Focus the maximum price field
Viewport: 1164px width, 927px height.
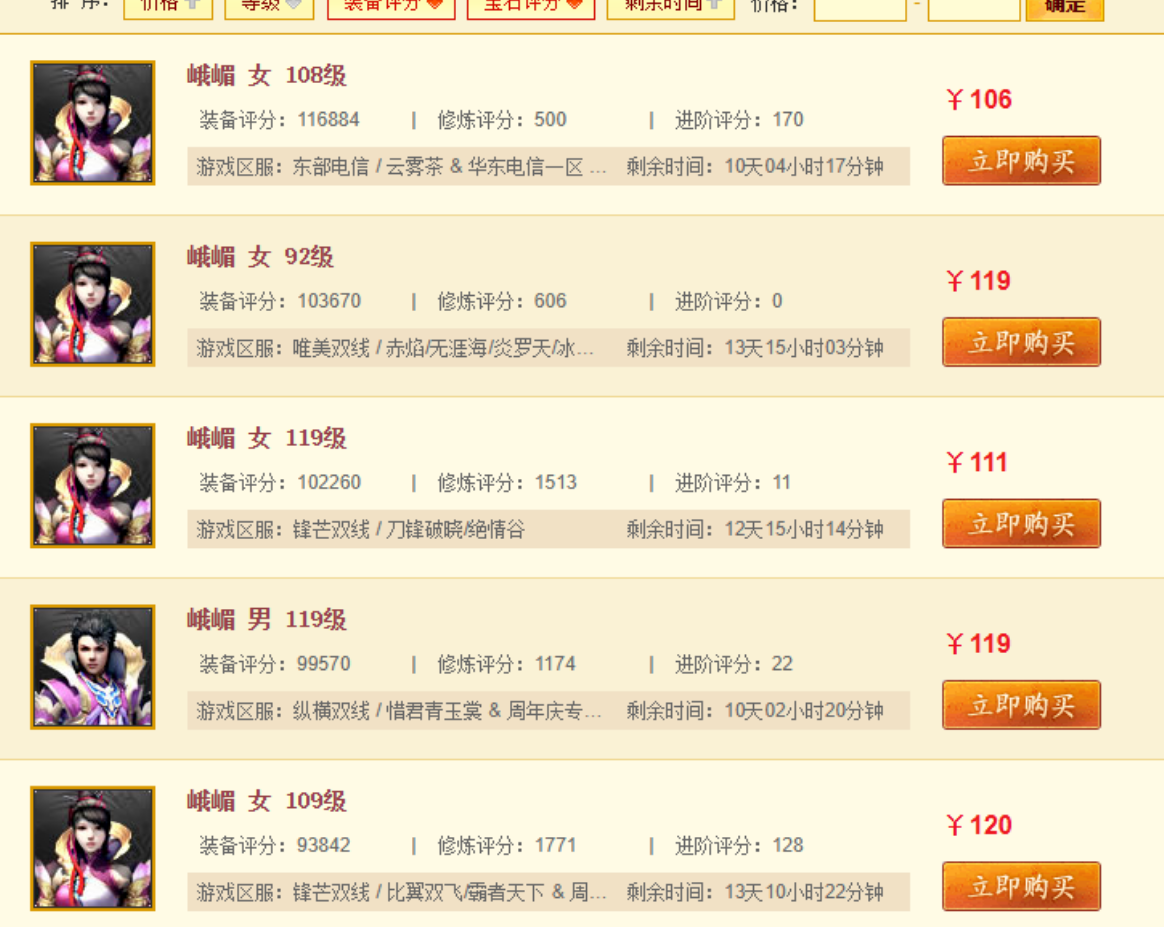coord(973,7)
